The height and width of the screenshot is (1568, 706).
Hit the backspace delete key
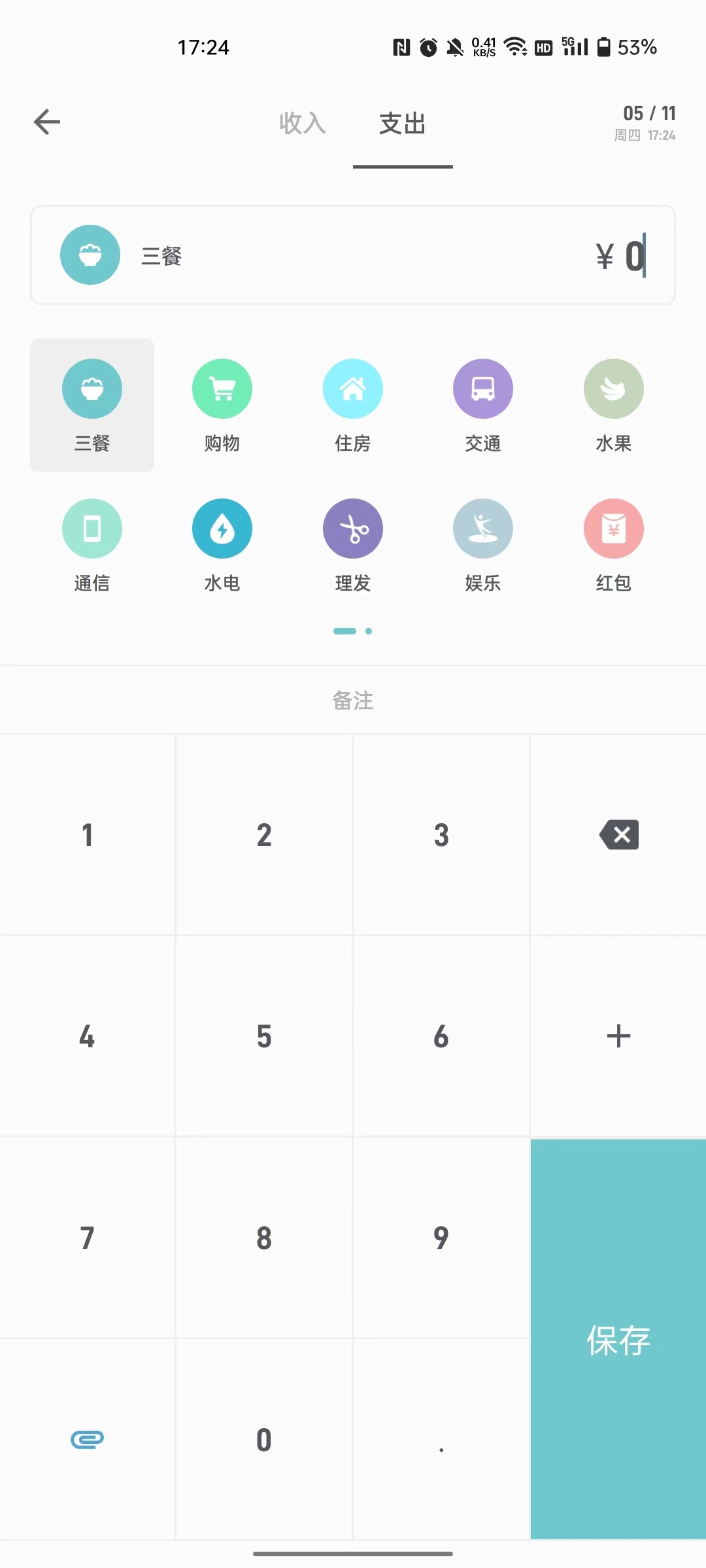click(618, 835)
